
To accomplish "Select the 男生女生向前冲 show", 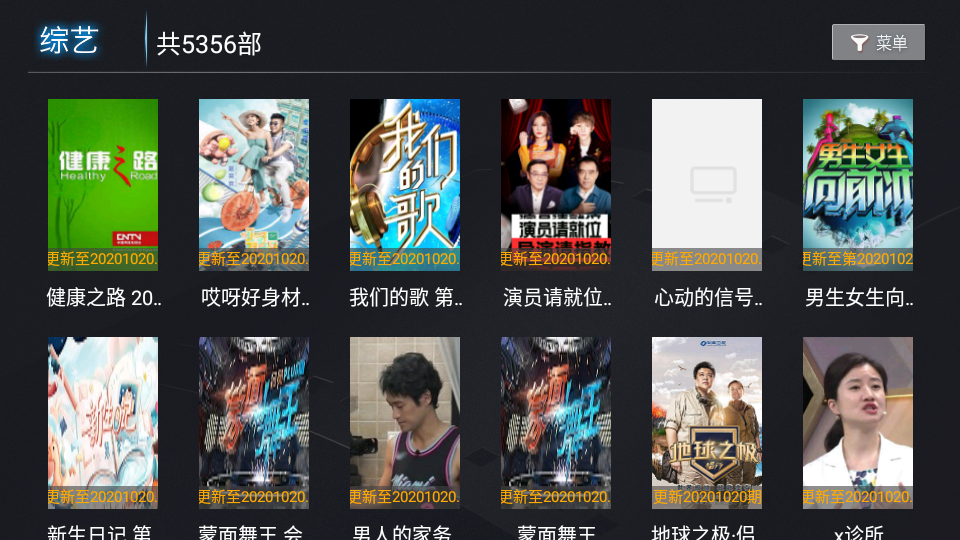I will [x=858, y=185].
